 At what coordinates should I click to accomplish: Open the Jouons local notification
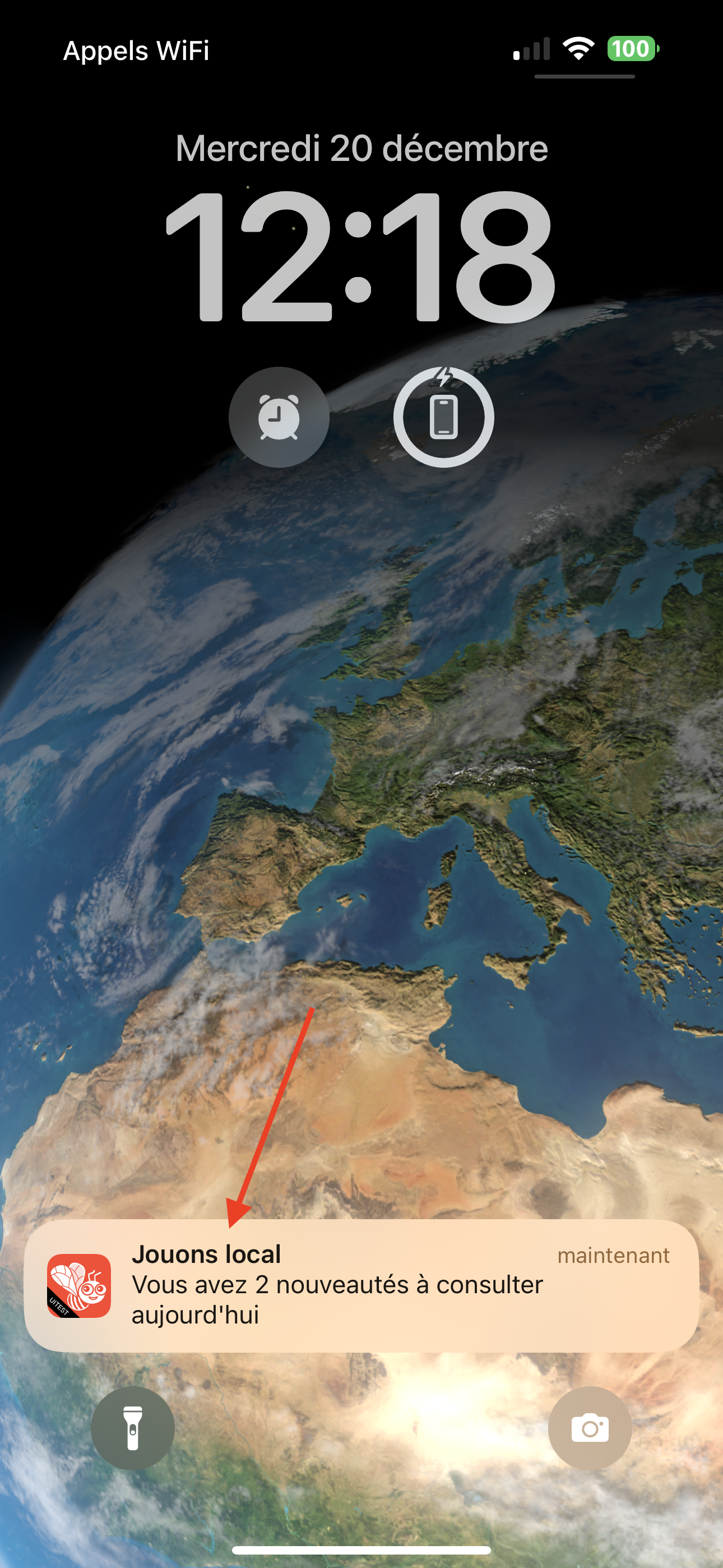[x=361, y=1285]
